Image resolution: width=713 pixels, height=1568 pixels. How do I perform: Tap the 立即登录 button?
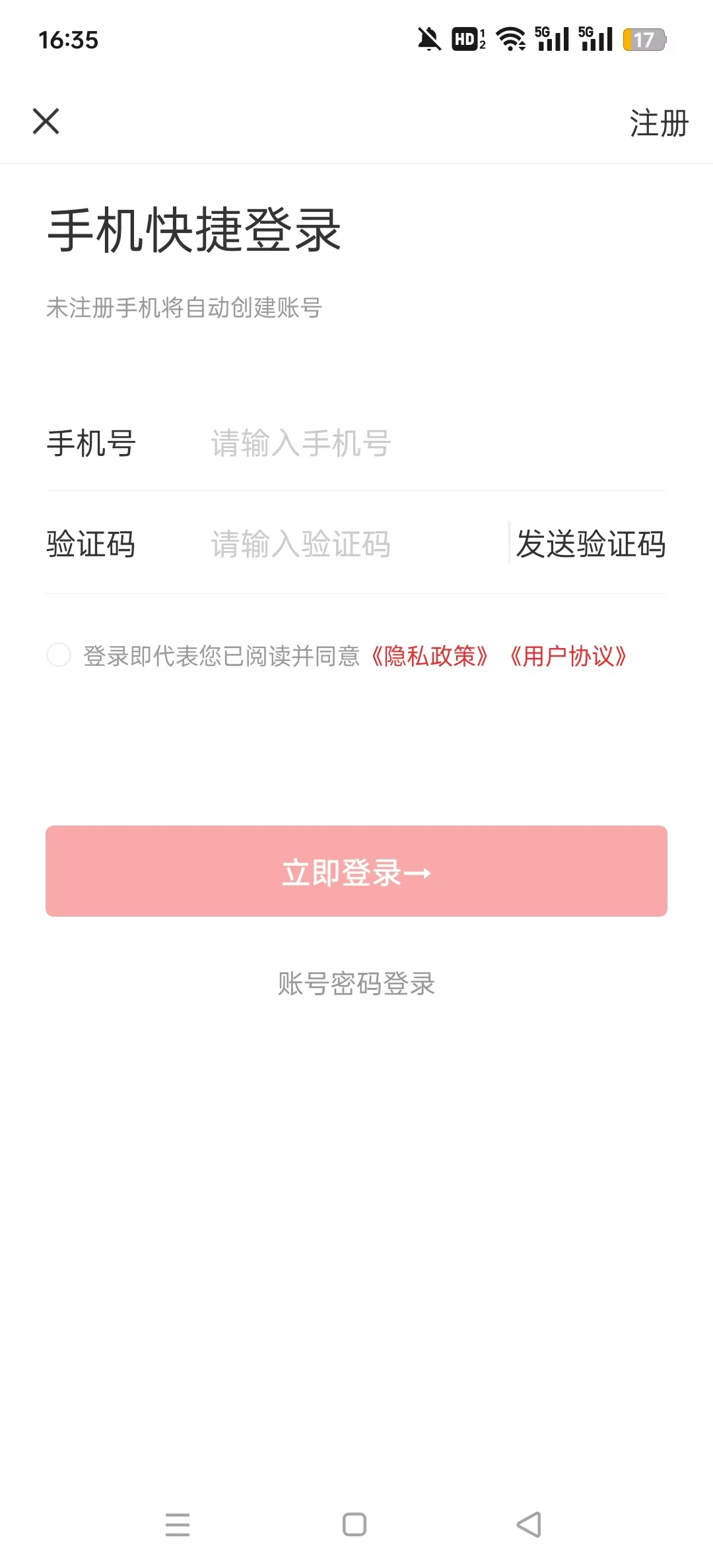356,871
